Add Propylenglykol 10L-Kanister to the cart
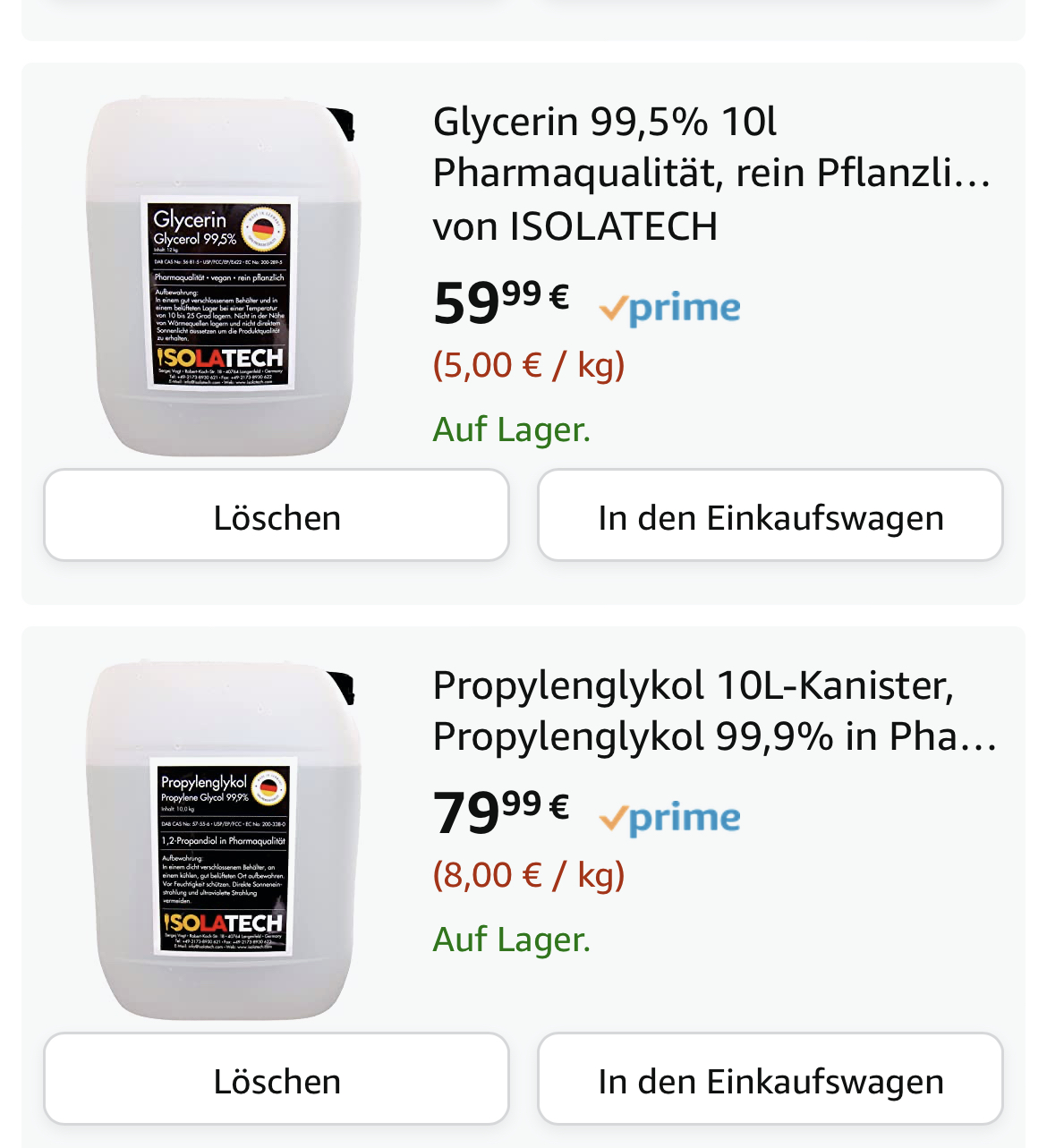 point(770,1079)
